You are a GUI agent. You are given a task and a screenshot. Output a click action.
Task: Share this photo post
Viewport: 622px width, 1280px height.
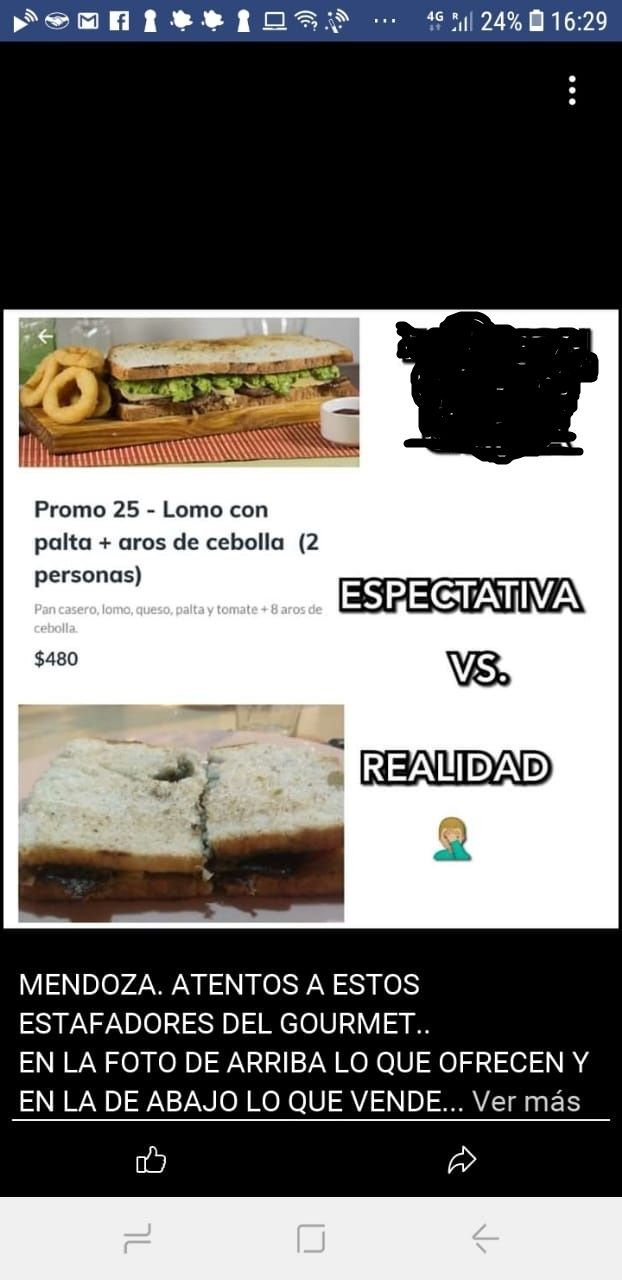click(x=461, y=1159)
